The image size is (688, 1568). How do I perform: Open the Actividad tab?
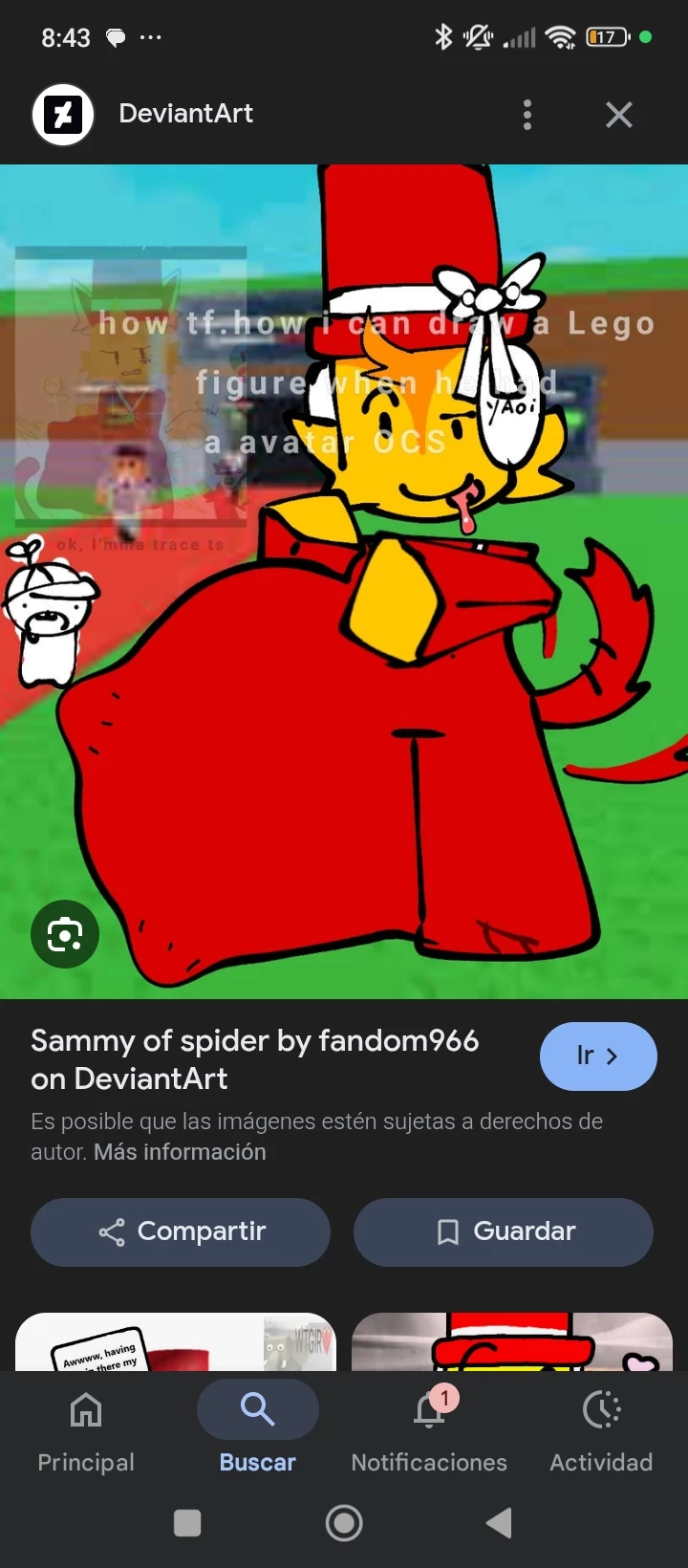pyautogui.click(x=601, y=1430)
